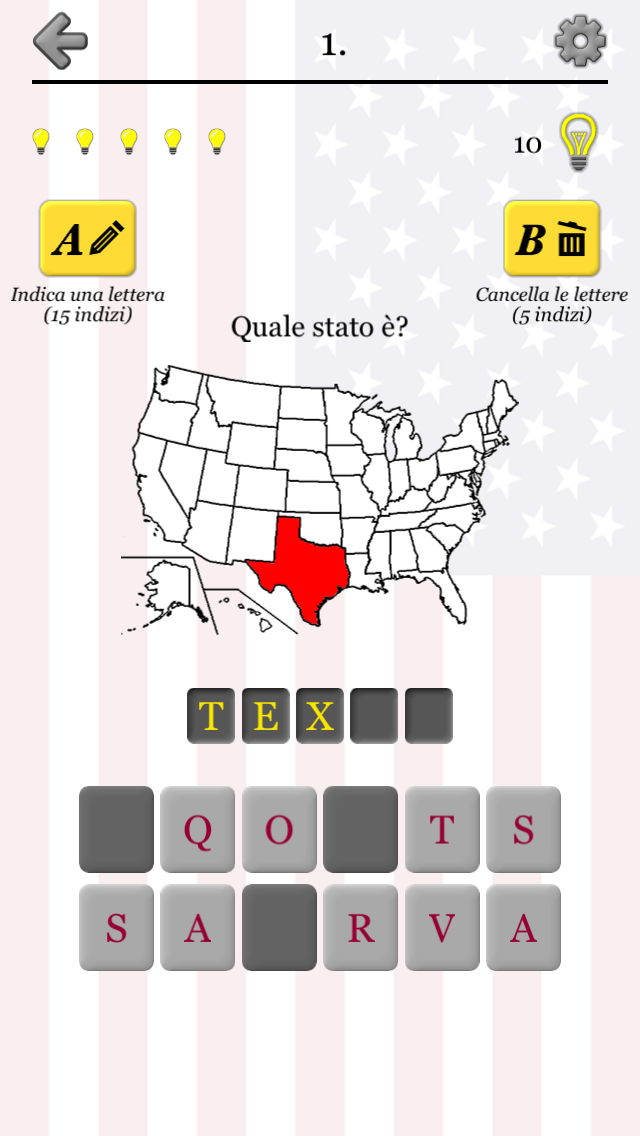640x1136 pixels.
Task: Select the letter V tile
Action: pos(442,928)
